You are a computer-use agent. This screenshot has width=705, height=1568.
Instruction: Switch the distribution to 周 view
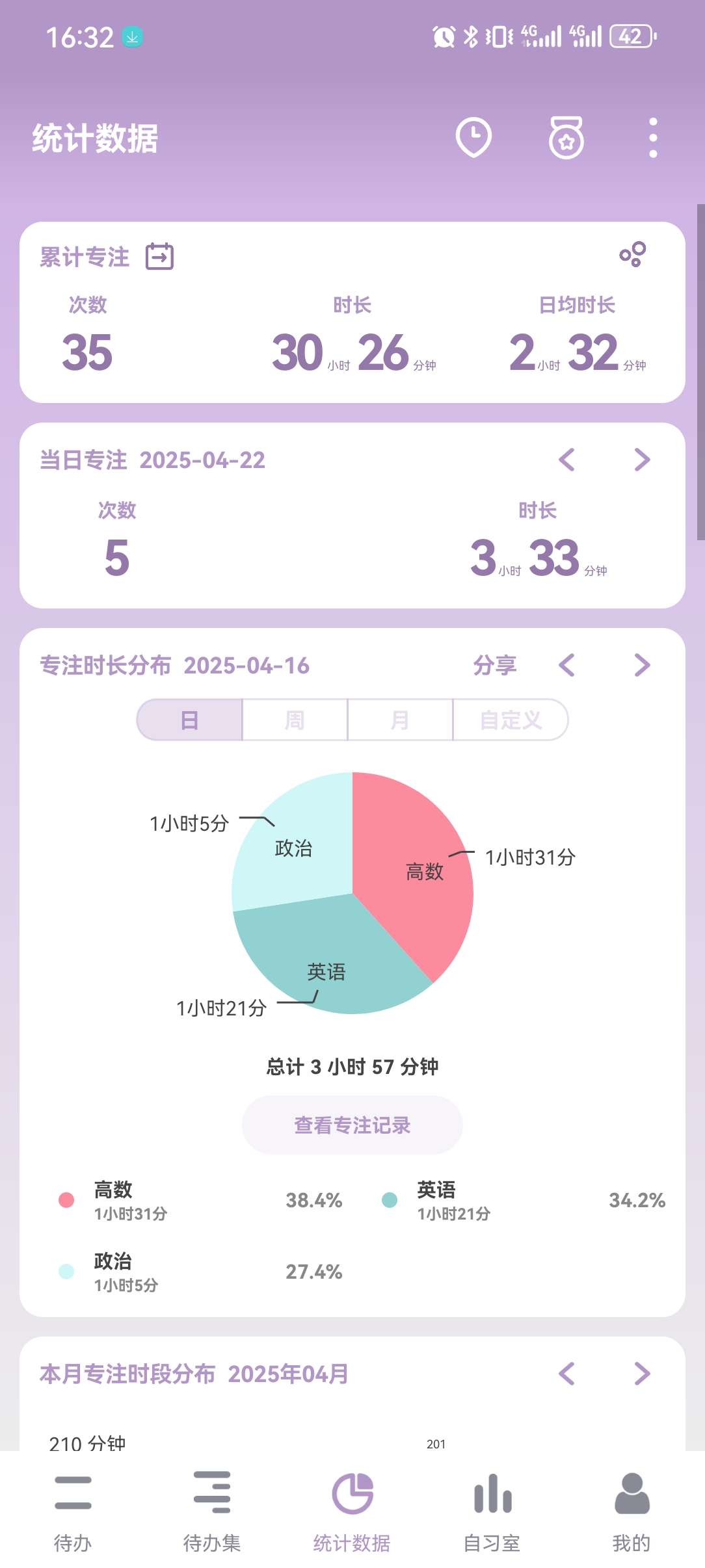(295, 720)
